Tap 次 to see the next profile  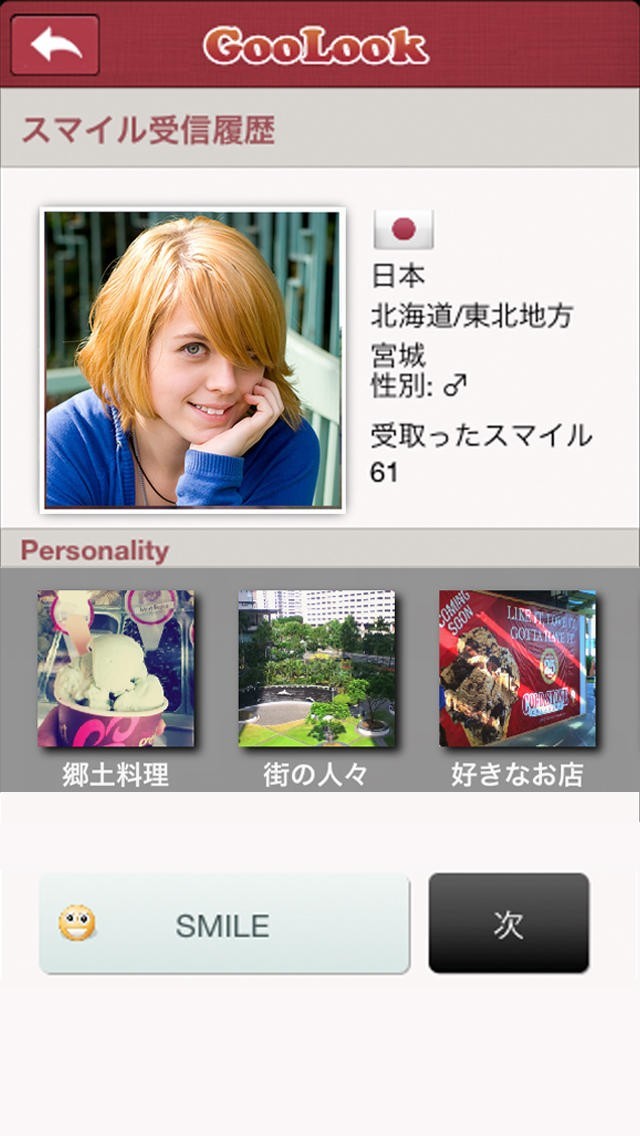[x=509, y=923]
